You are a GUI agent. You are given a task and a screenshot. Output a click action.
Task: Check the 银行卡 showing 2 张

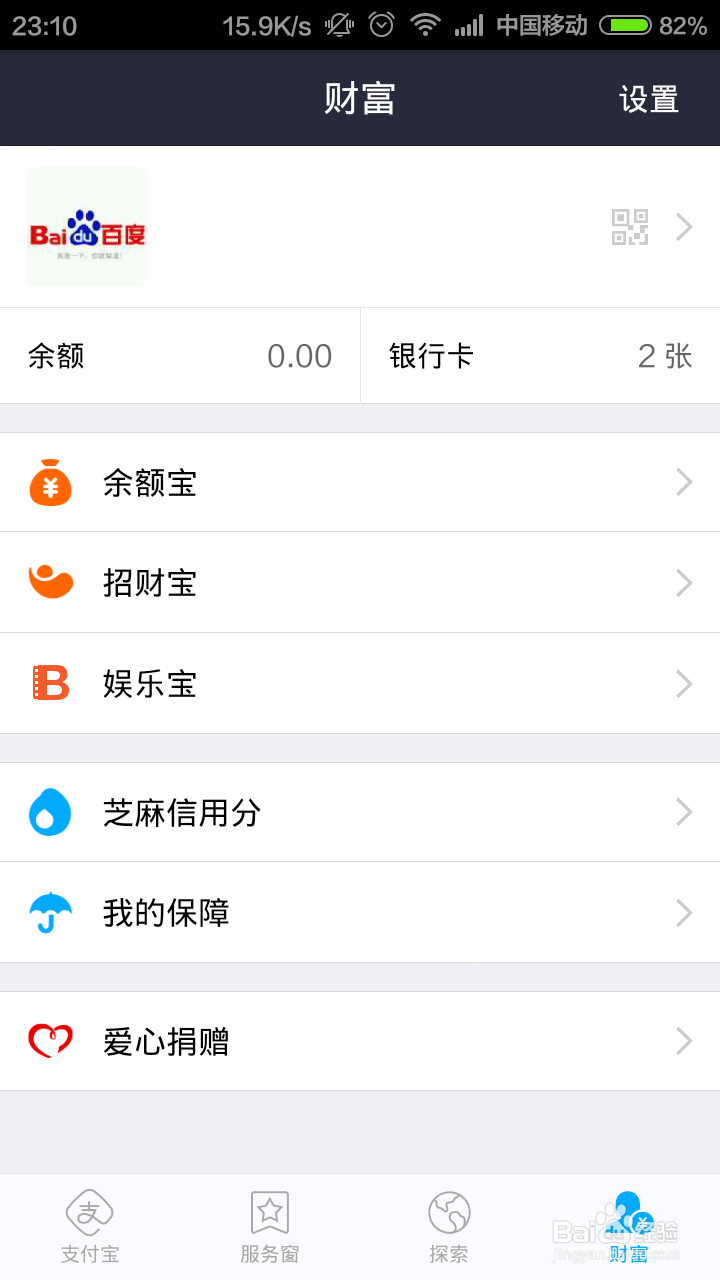coord(540,356)
